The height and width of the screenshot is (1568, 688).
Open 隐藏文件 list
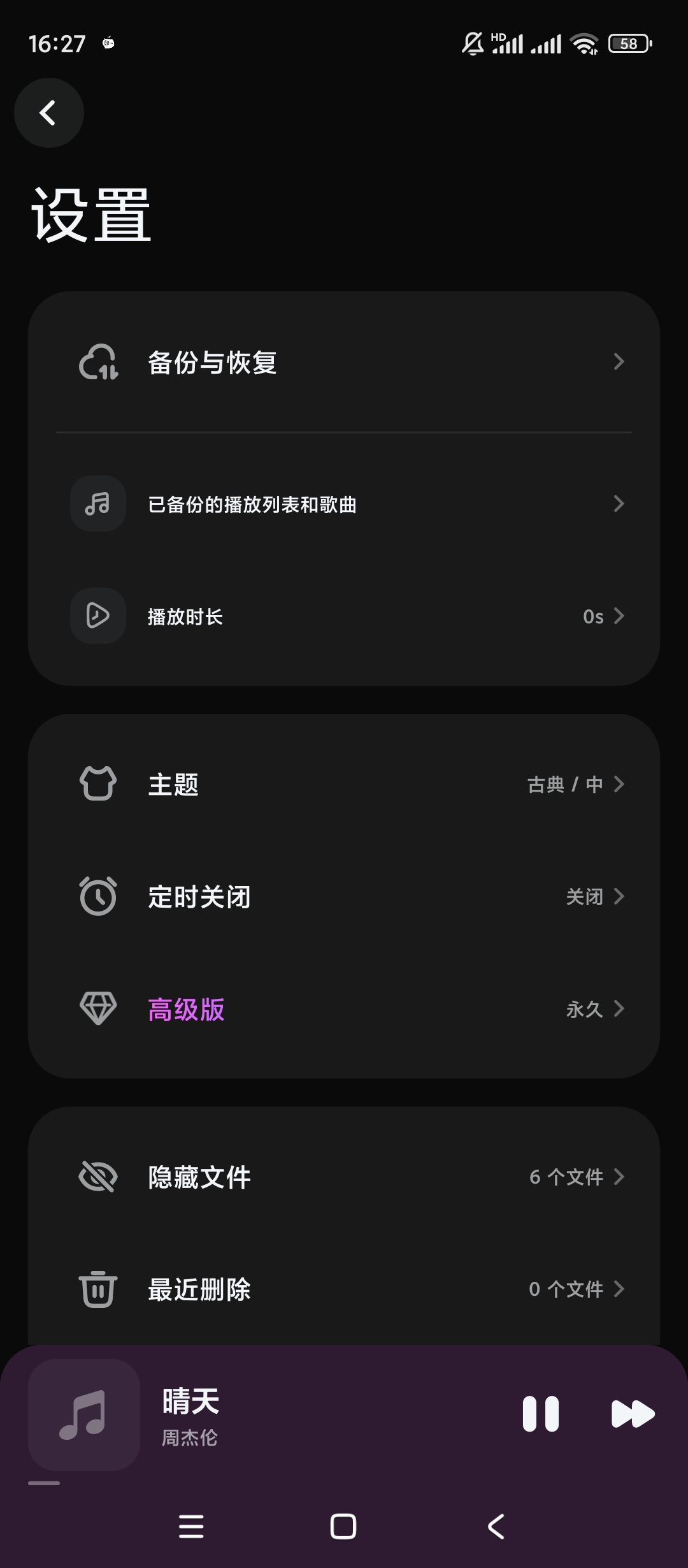click(344, 1177)
